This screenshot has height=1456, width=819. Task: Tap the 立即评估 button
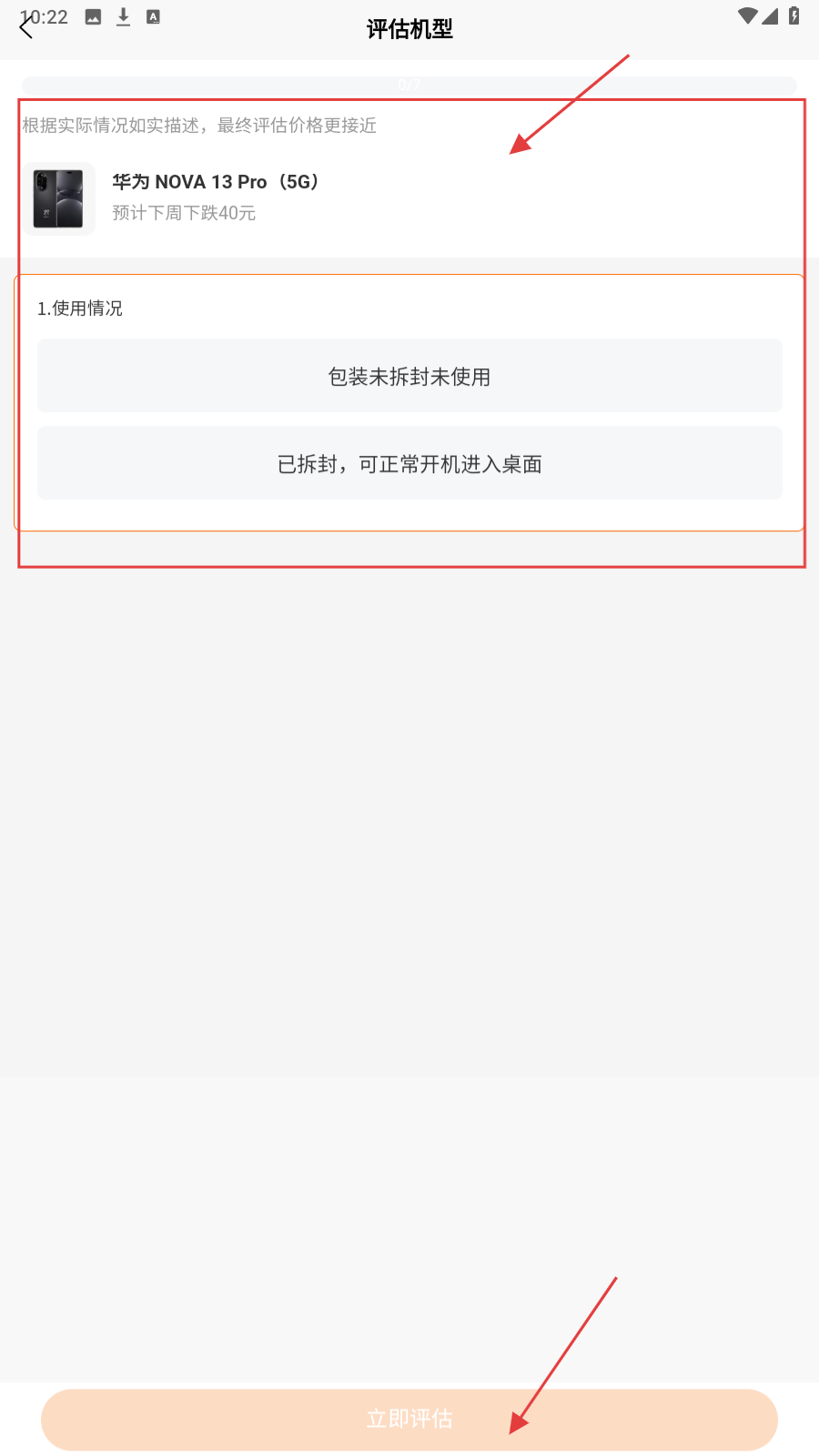coord(409,1419)
